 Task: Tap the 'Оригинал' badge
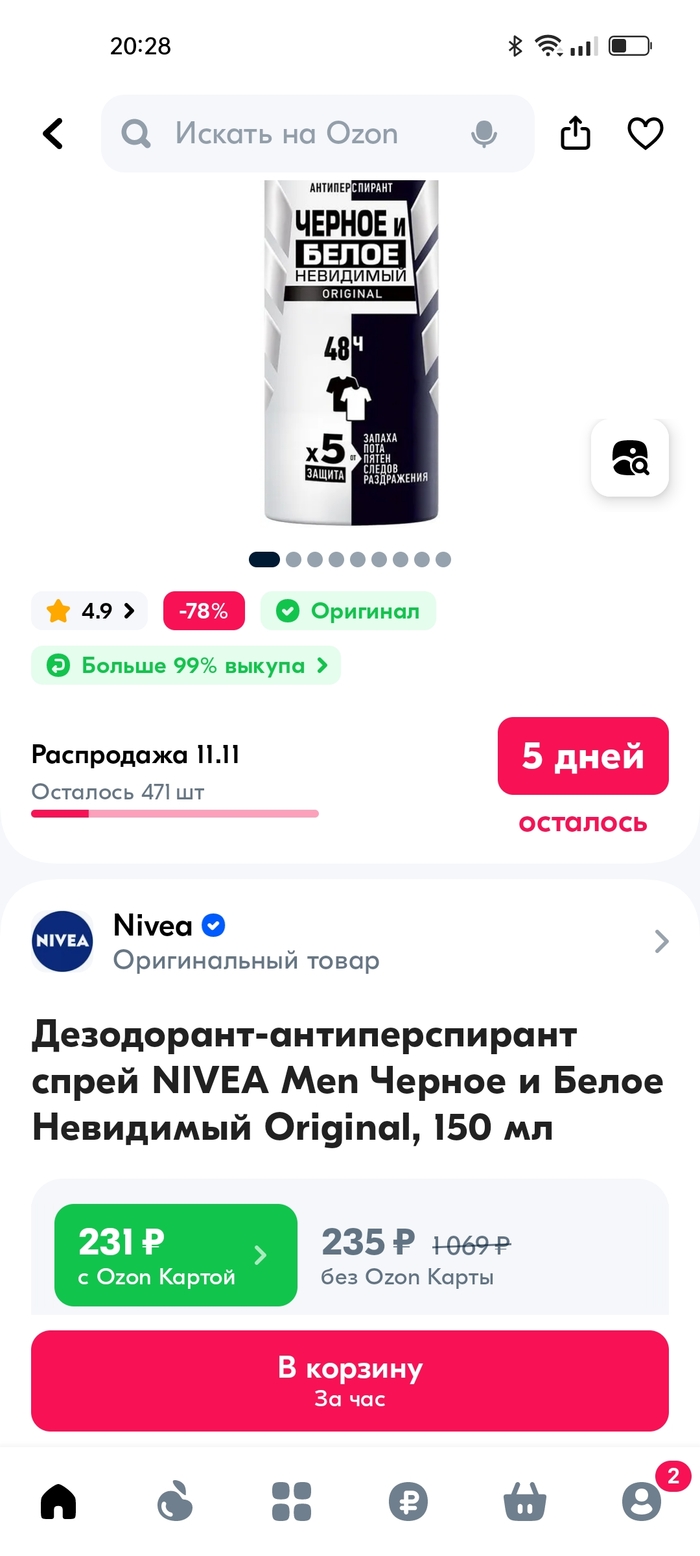coord(348,611)
